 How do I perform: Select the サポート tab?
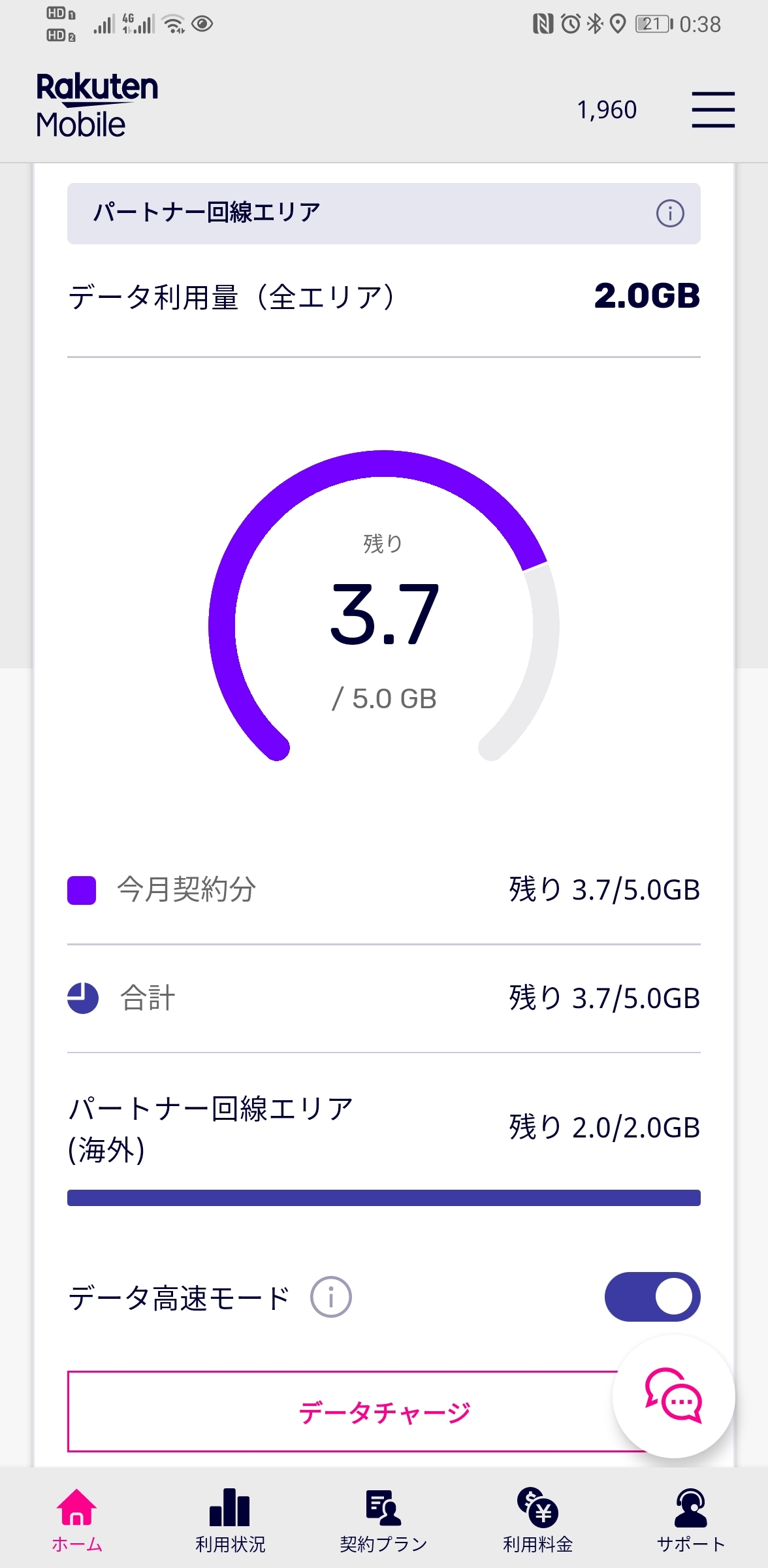690,1520
